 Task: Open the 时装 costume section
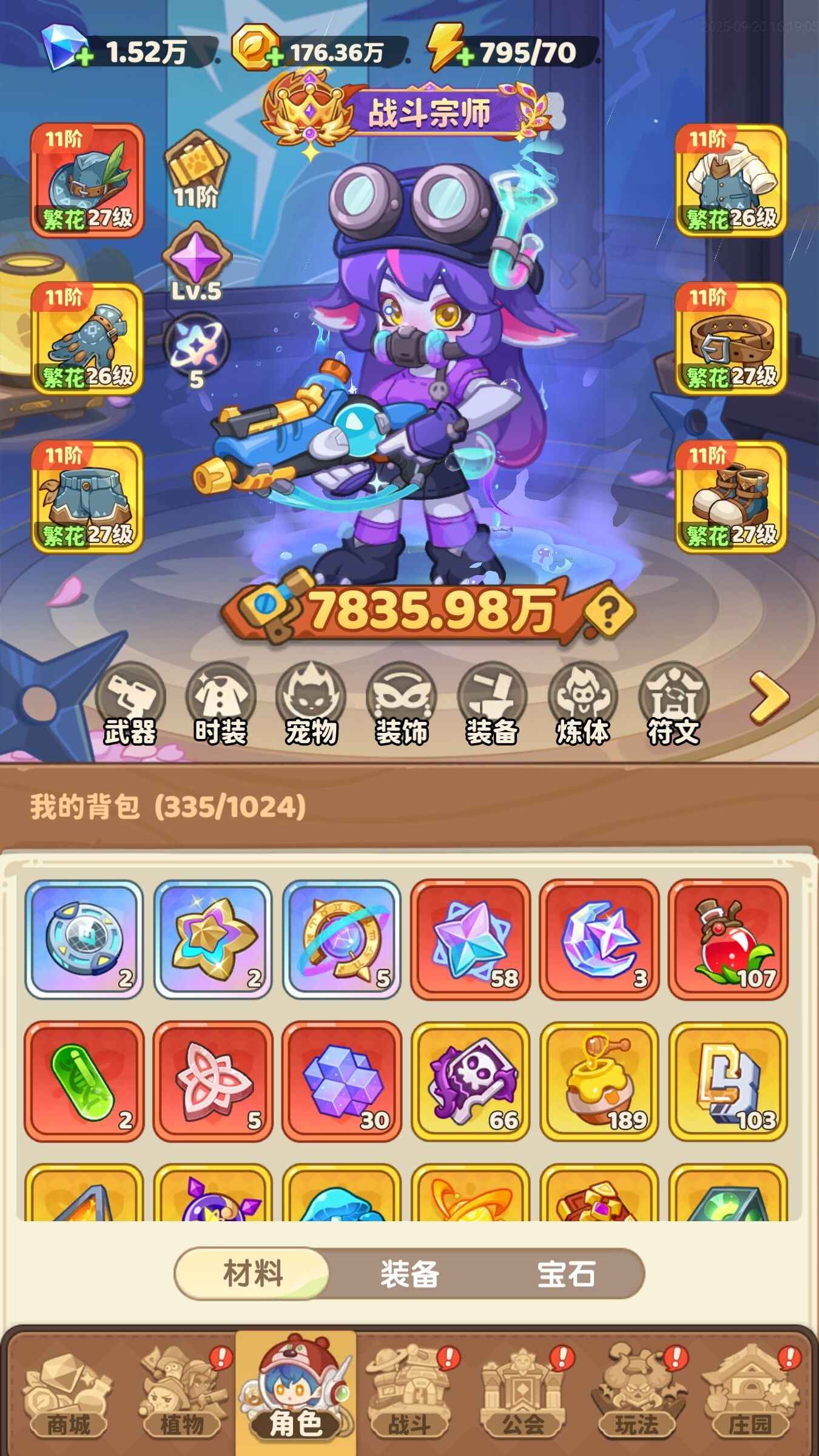[220, 704]
